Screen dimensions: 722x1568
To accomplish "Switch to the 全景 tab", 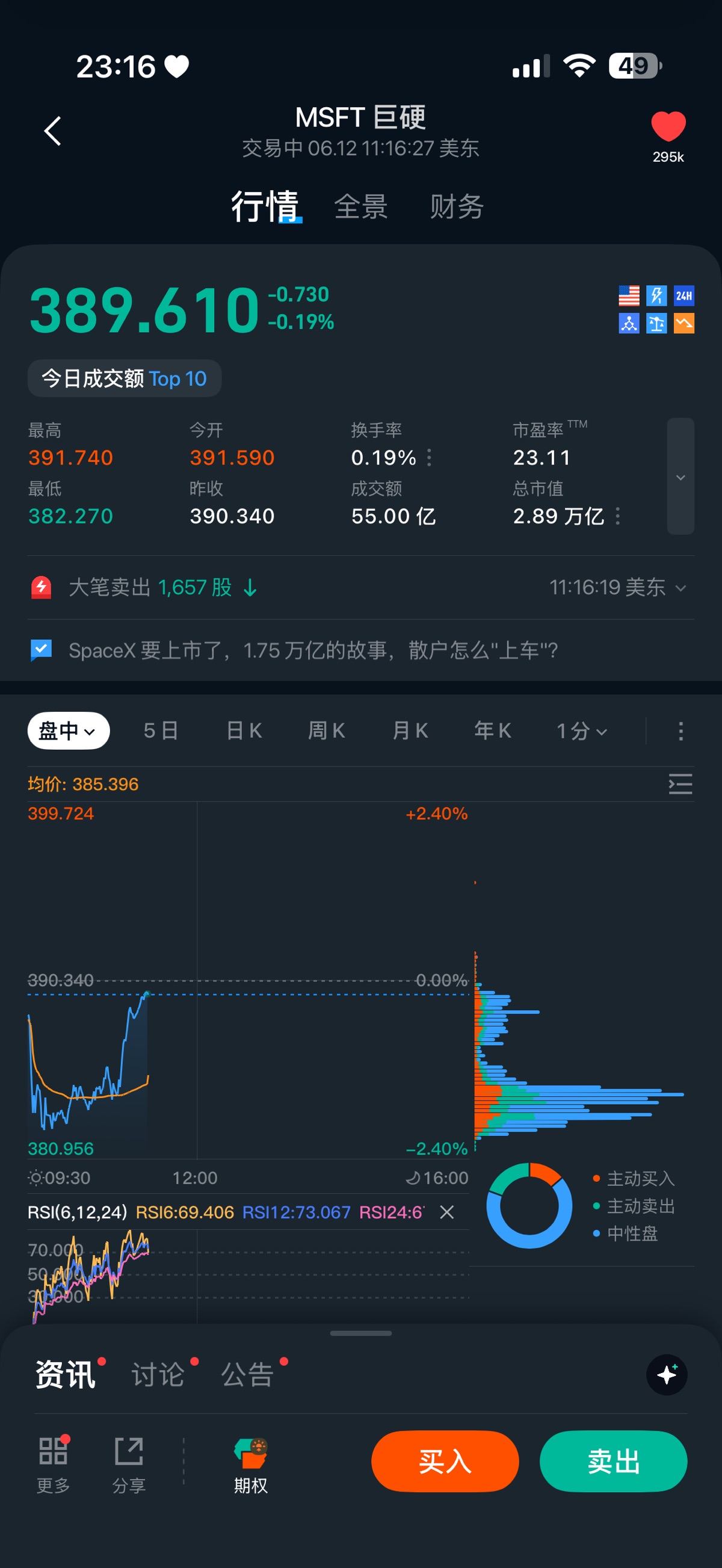I will pyautogui.click(x=361, y=207).
